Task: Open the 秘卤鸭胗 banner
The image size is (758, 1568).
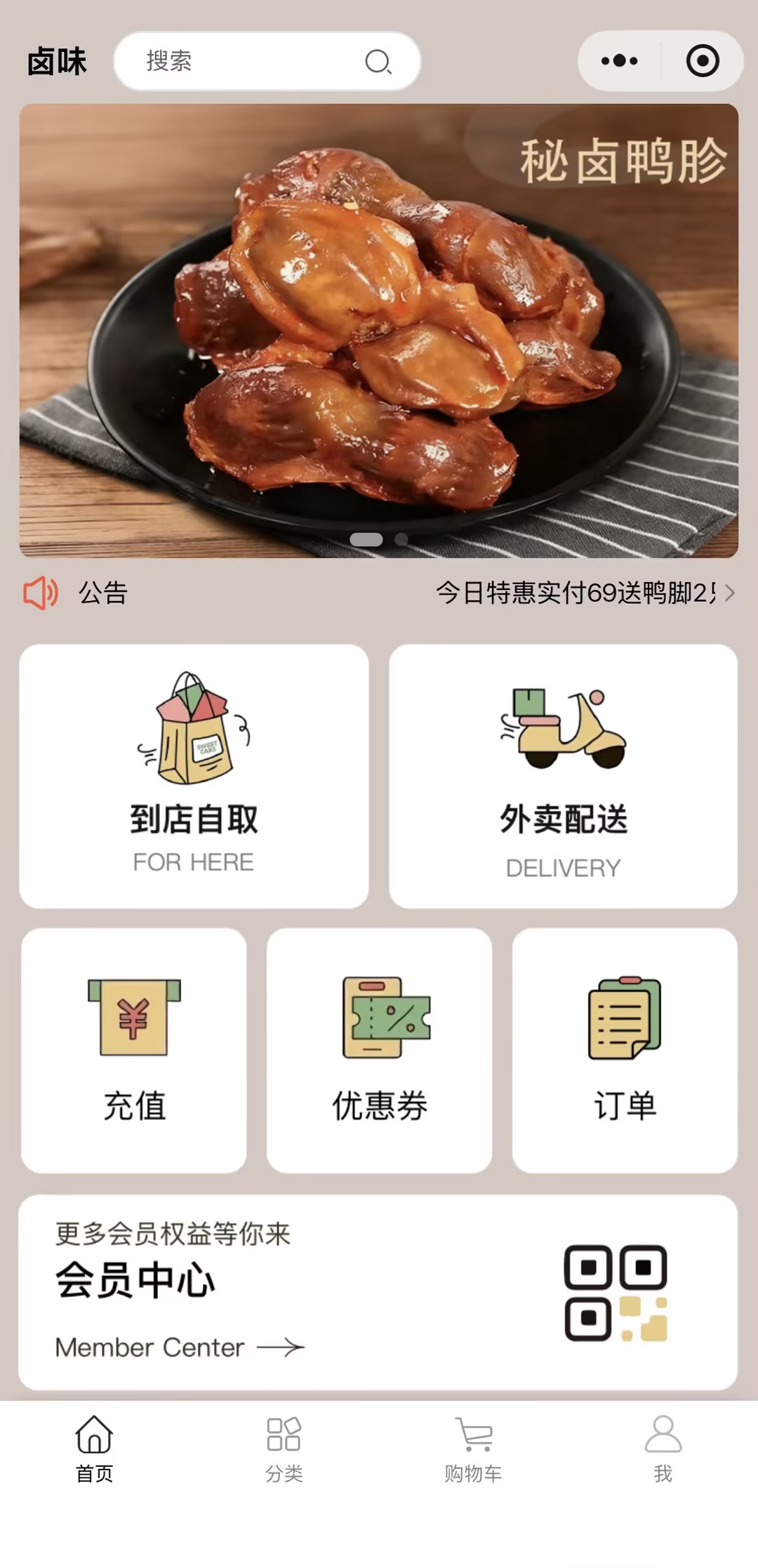Action: 379,330
